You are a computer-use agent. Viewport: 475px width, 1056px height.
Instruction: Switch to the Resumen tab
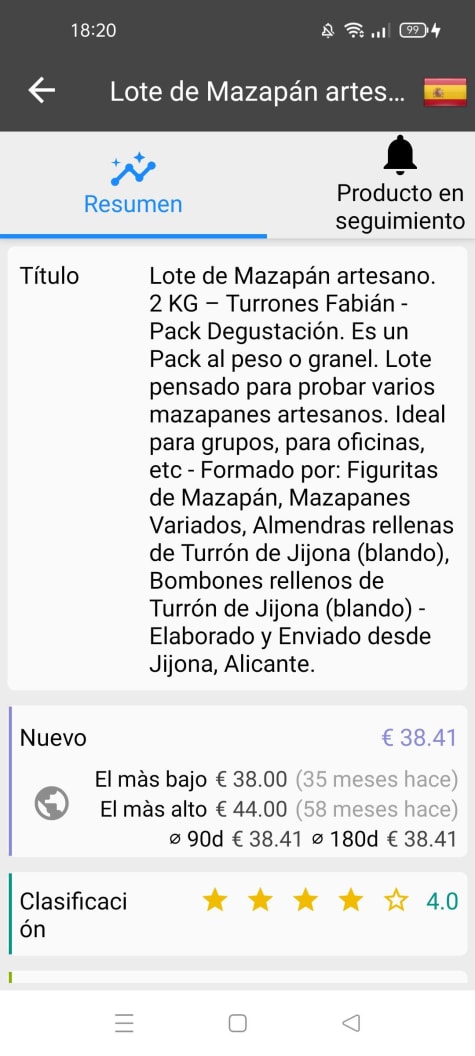(133, 184)
